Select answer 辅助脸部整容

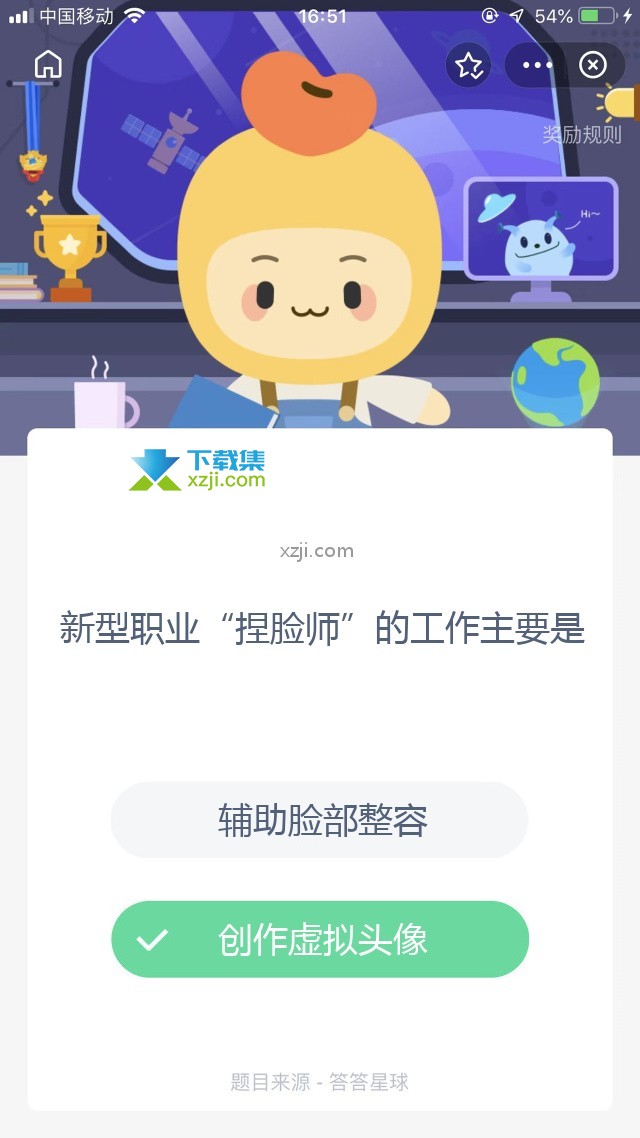click(x=320, y=820)
